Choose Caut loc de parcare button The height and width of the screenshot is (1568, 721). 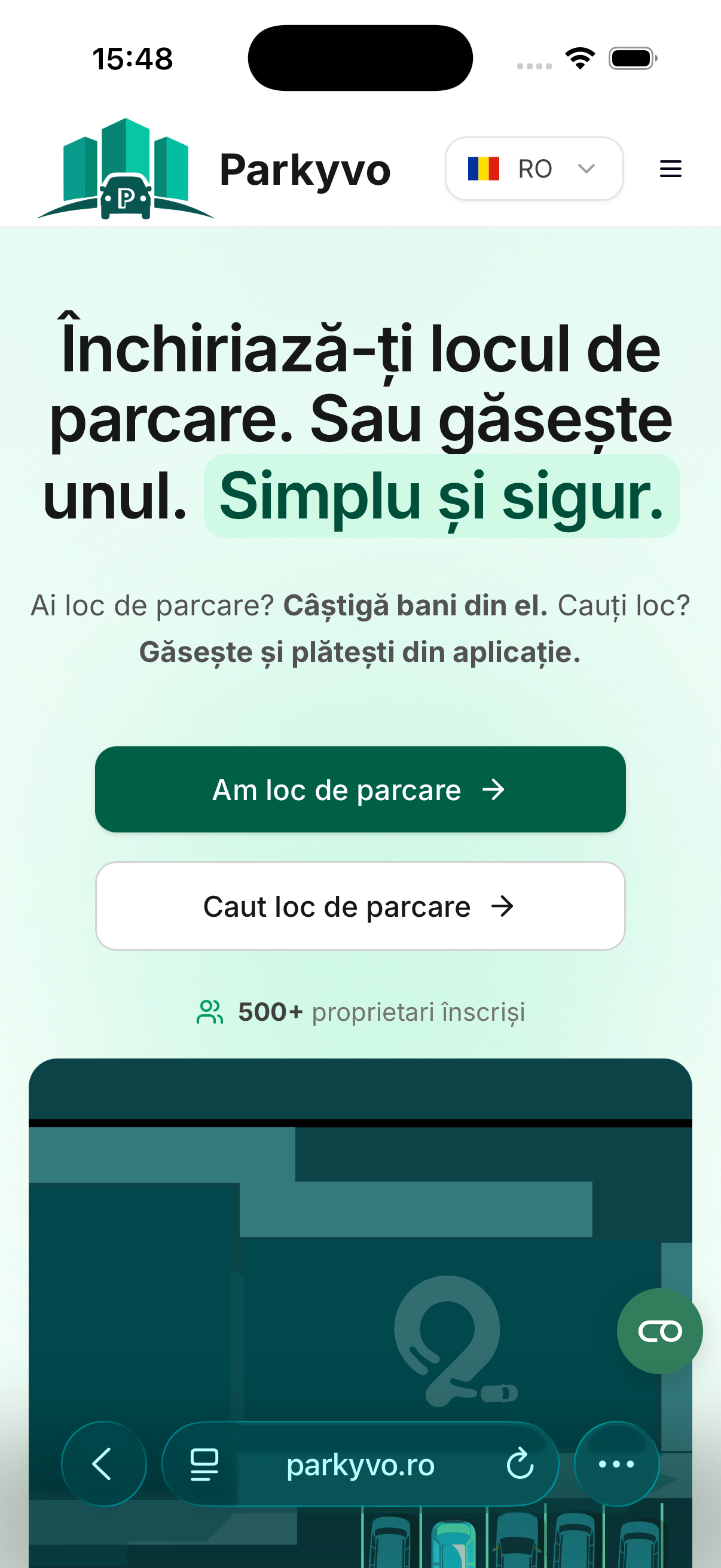click(360, 906)
